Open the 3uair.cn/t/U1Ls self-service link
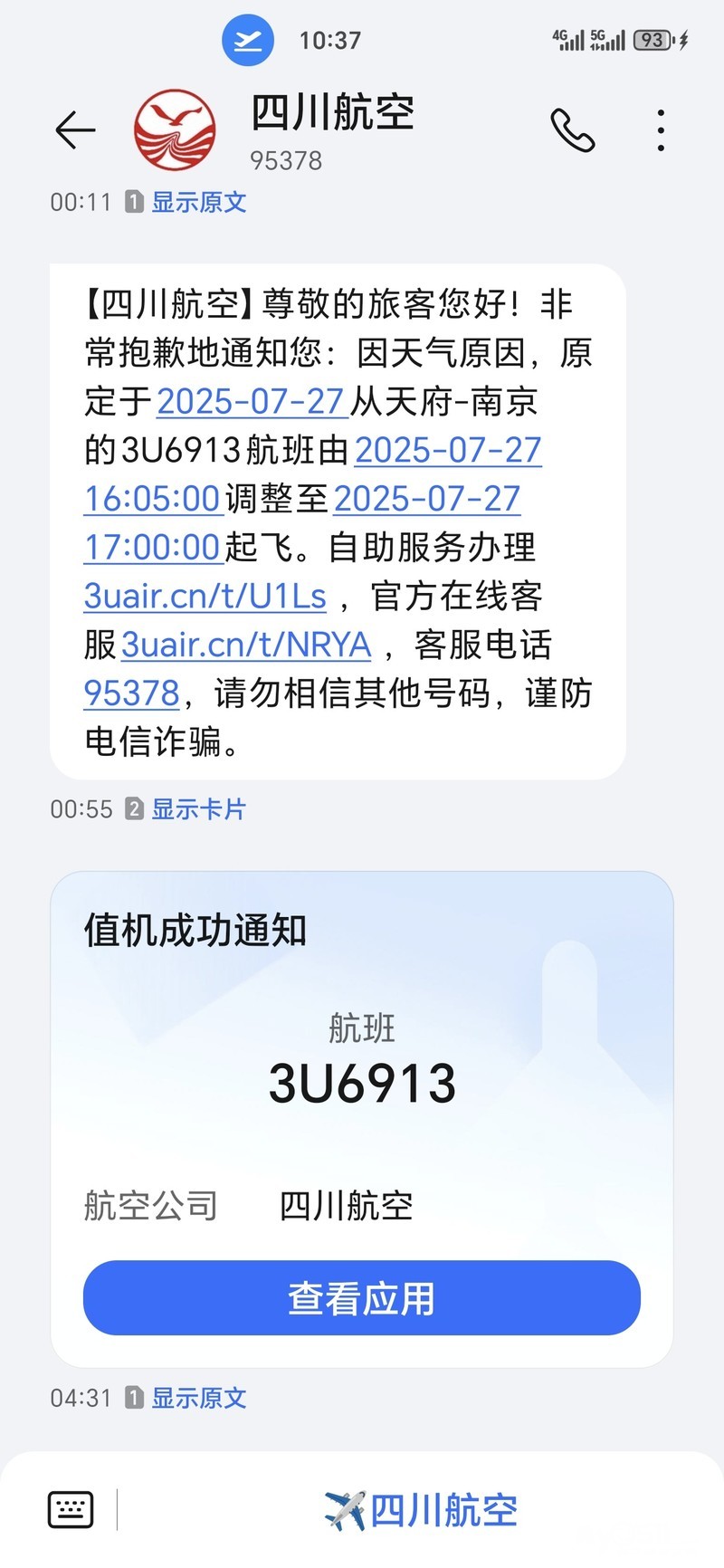724x1568 pixels. [x=205, y=597]
